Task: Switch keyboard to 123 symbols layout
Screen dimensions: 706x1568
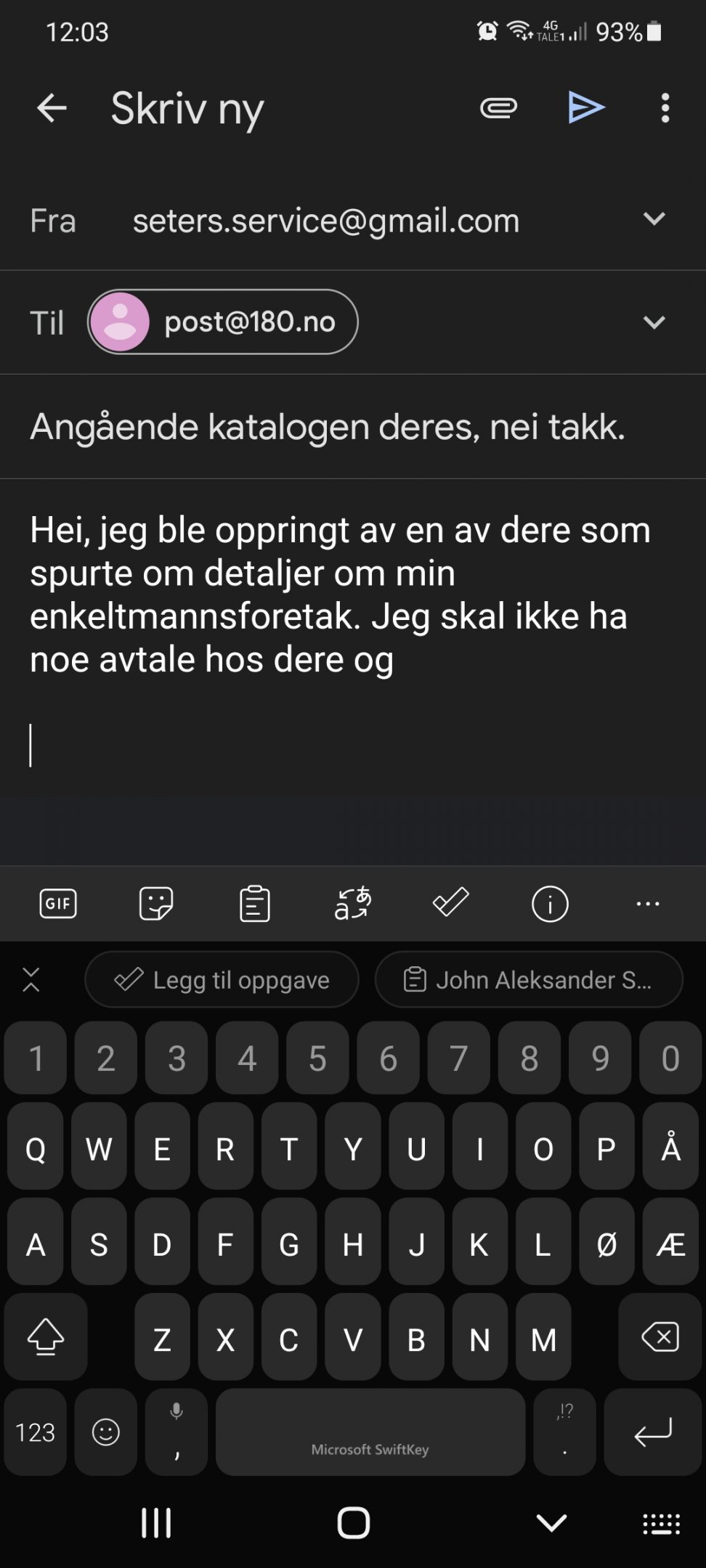Action: (36, 1432)
